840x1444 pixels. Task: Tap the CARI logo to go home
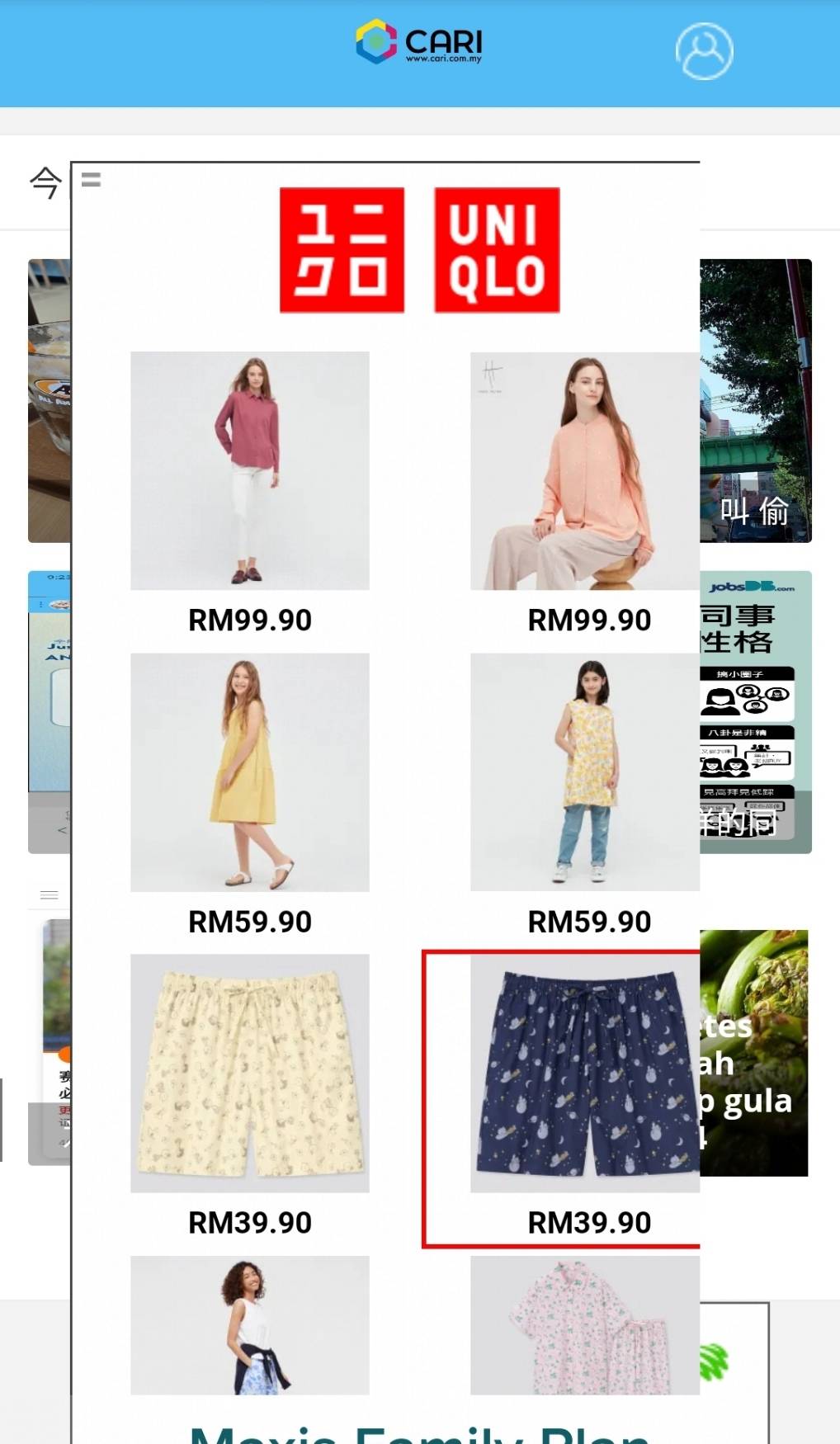(x=419, y=43)
